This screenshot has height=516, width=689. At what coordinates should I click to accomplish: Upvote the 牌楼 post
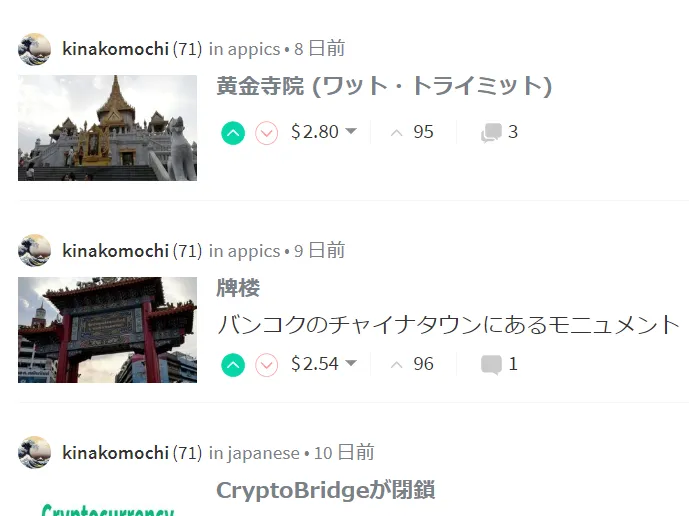[x=233, y=365]
